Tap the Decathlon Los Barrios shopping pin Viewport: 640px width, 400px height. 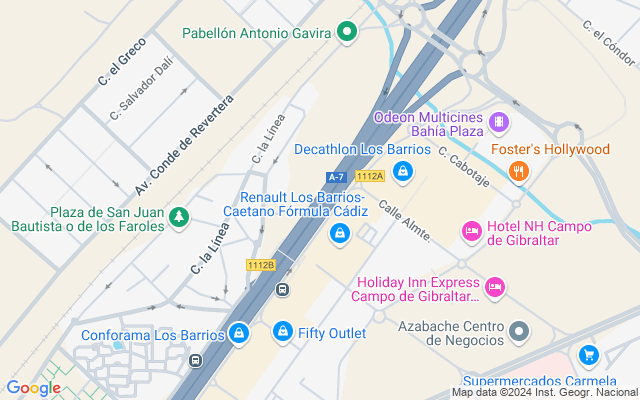point(403,171)
